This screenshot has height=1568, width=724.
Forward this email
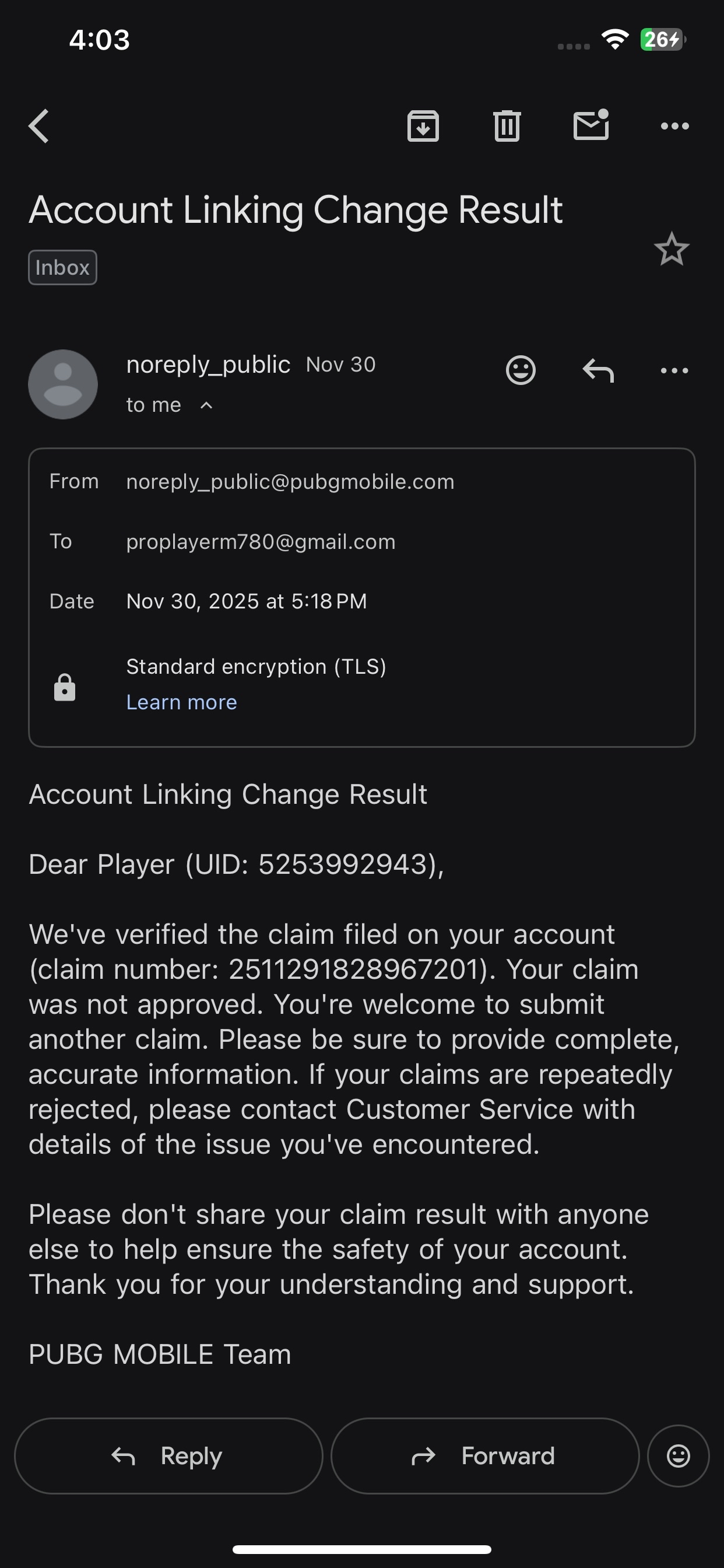tap(484, 1455)
